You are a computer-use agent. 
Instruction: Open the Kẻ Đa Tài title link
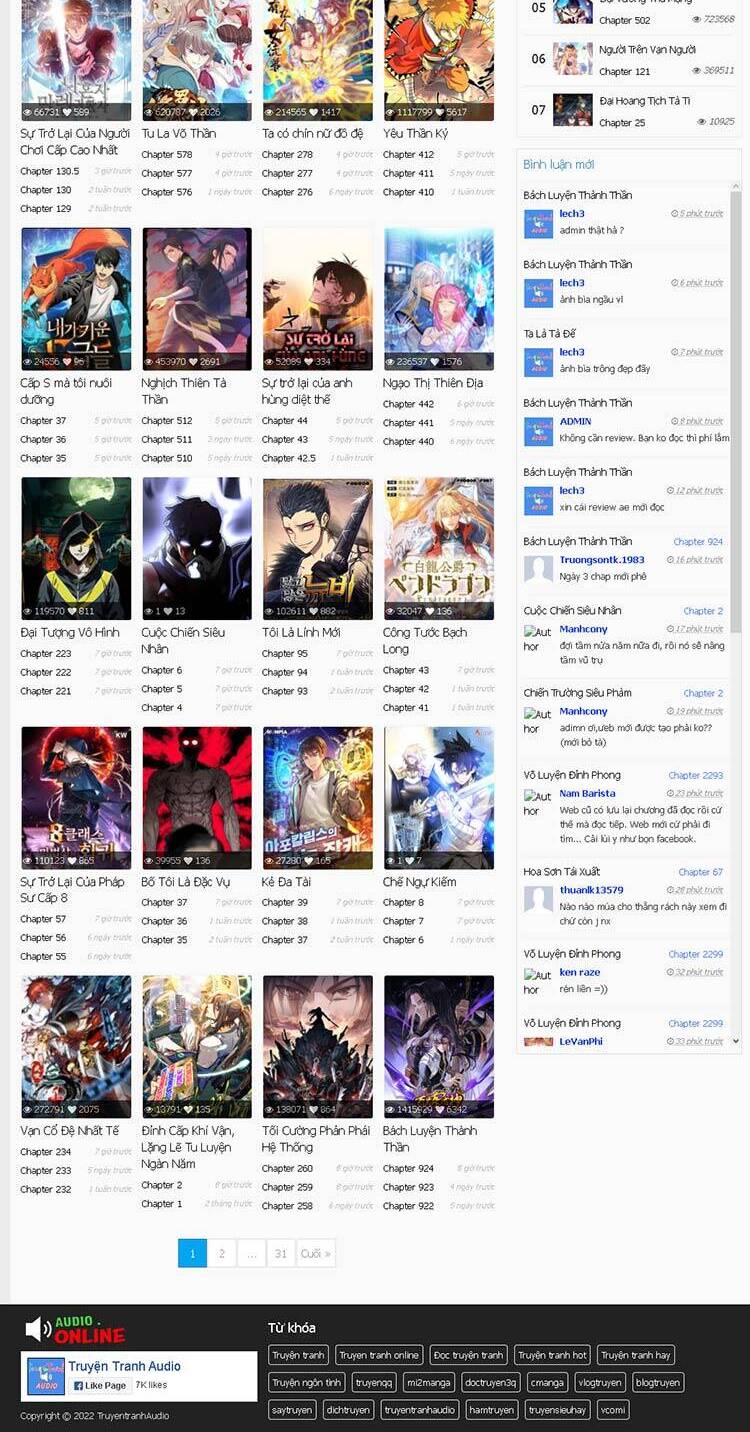coord(286,881)
